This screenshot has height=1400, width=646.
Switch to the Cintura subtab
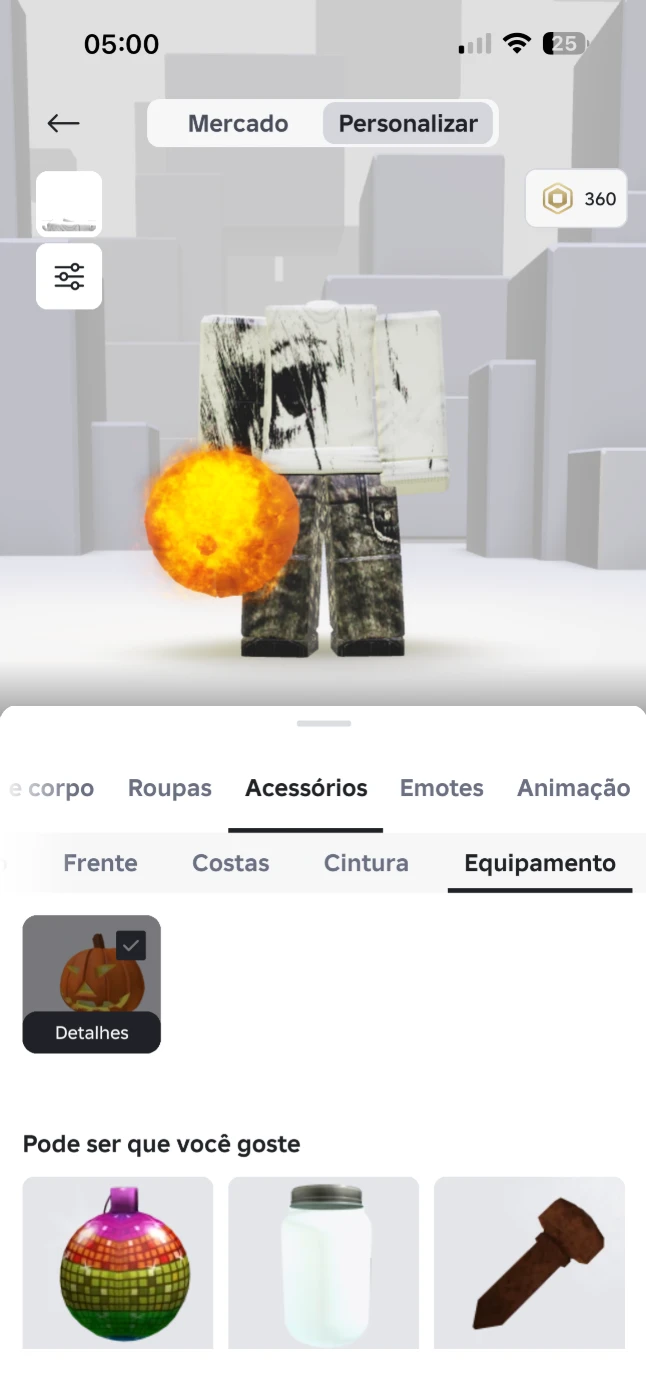click(366, 863)
